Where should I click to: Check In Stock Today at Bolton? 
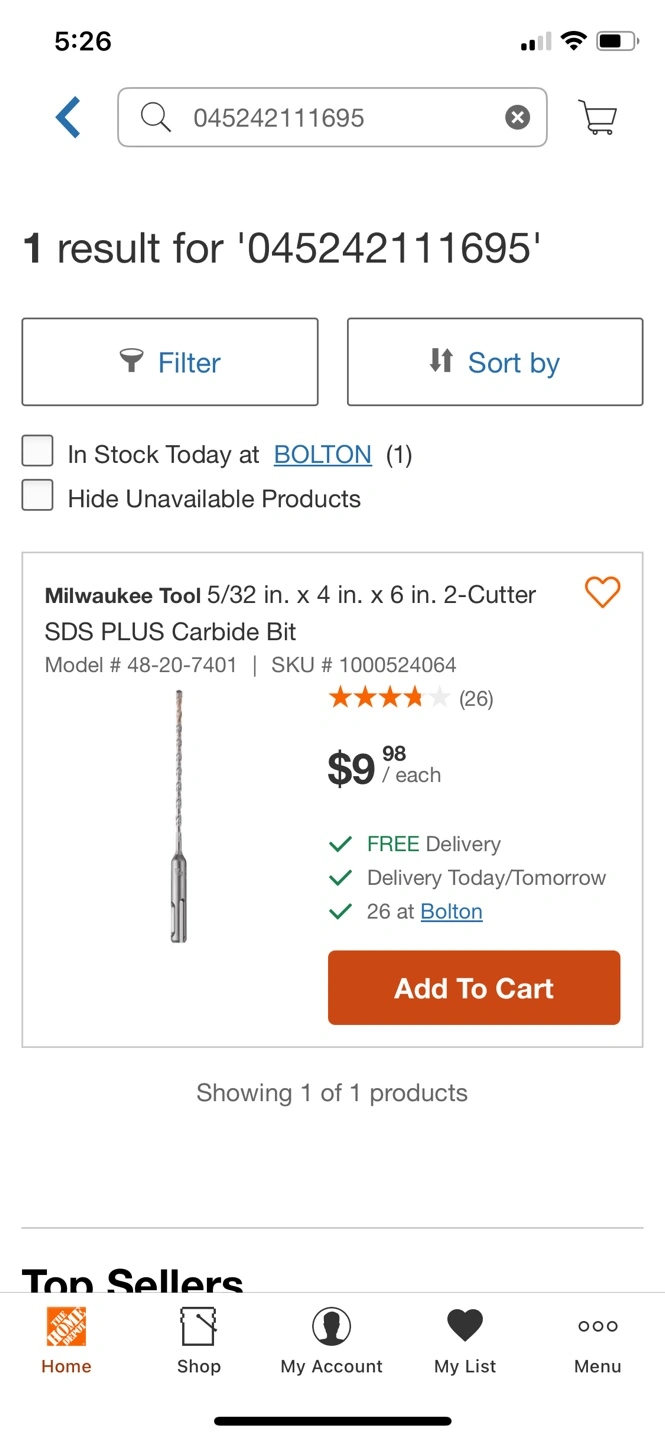click(x=37, y=452)
